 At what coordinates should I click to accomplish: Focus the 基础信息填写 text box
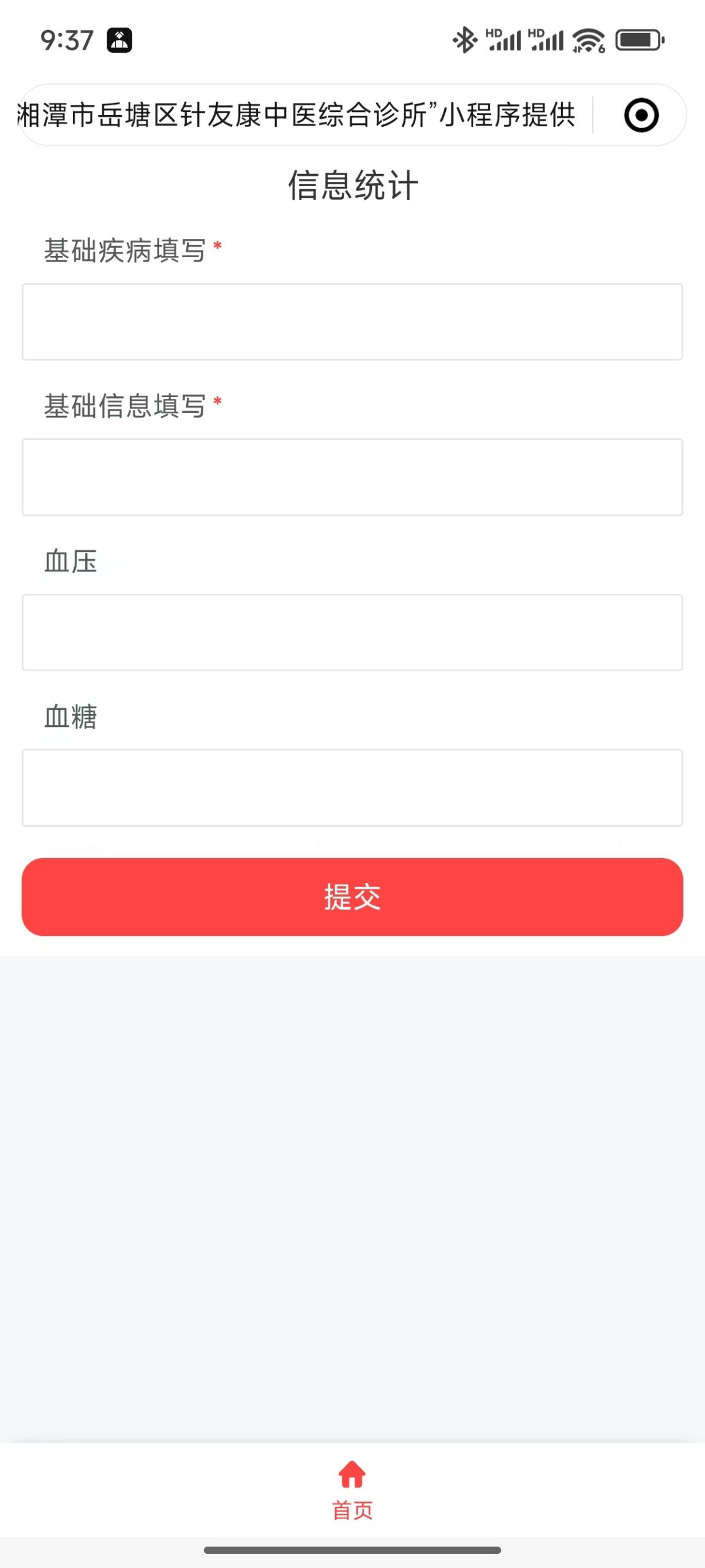[352, 477]
